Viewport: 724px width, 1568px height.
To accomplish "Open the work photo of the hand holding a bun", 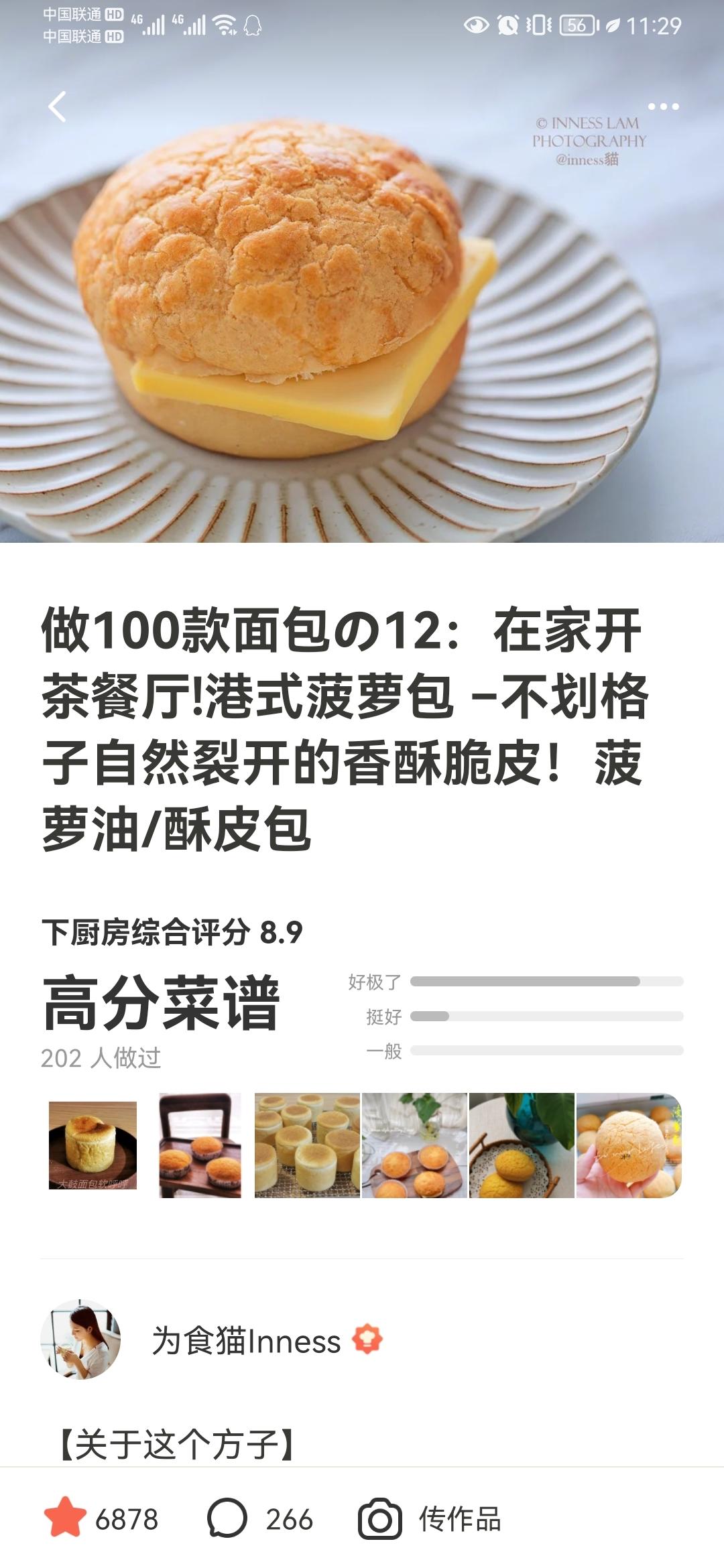I will point(629,1145).
